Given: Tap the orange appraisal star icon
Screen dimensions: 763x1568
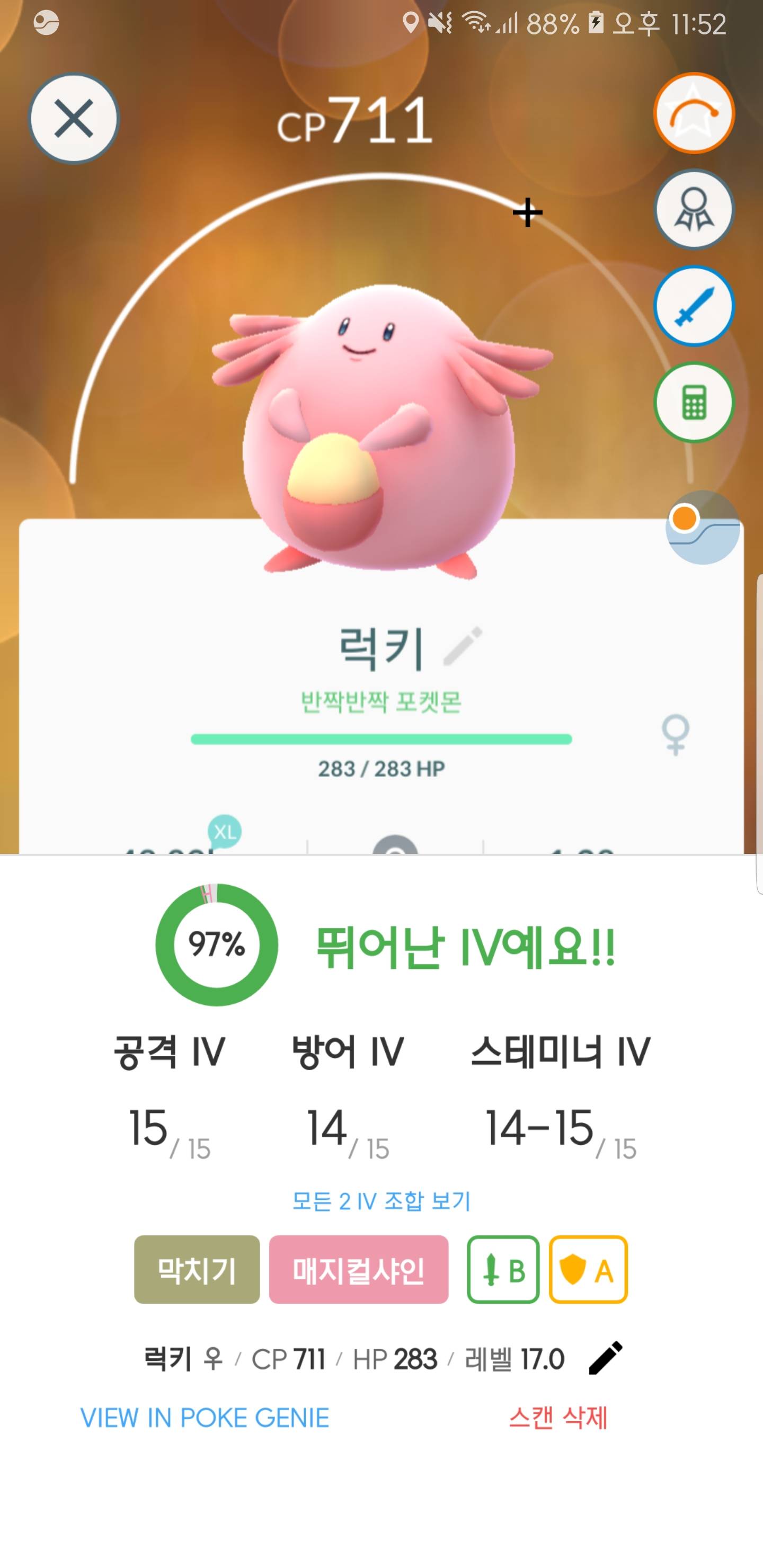Looking at the screenshot, I should tap(694, 113).
